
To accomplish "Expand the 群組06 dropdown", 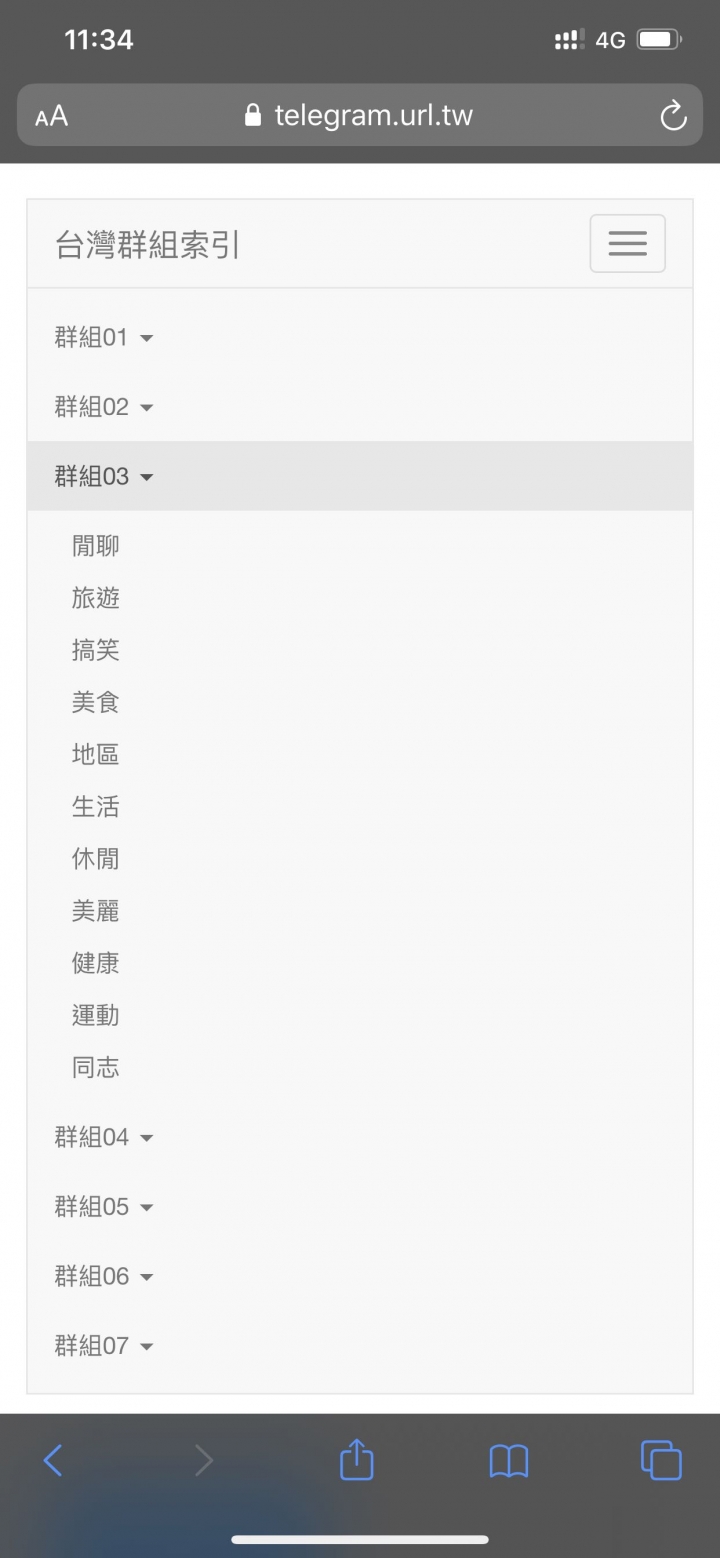I will coord(103,1276).
